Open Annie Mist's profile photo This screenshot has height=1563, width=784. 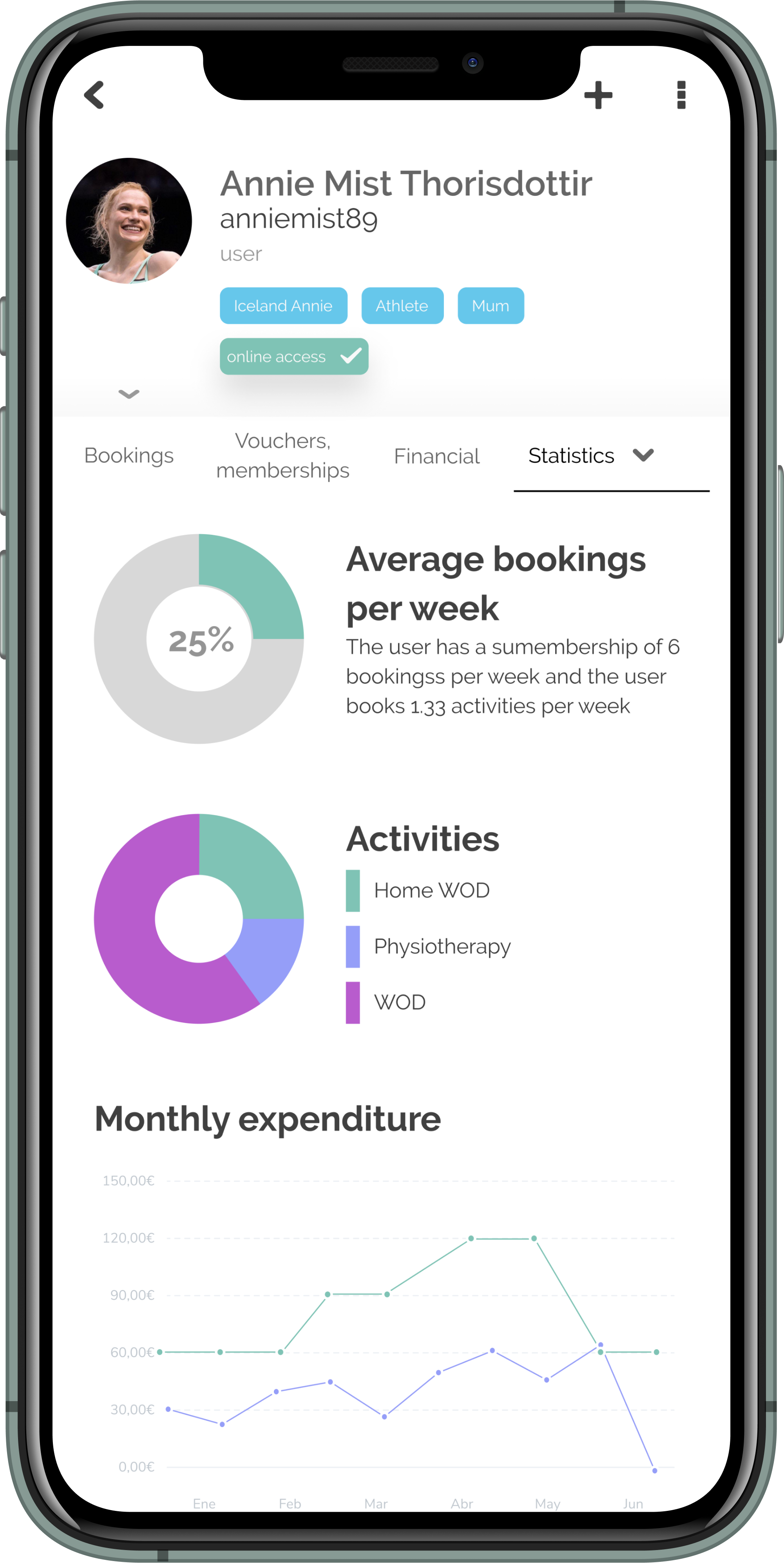click(129, 221)
